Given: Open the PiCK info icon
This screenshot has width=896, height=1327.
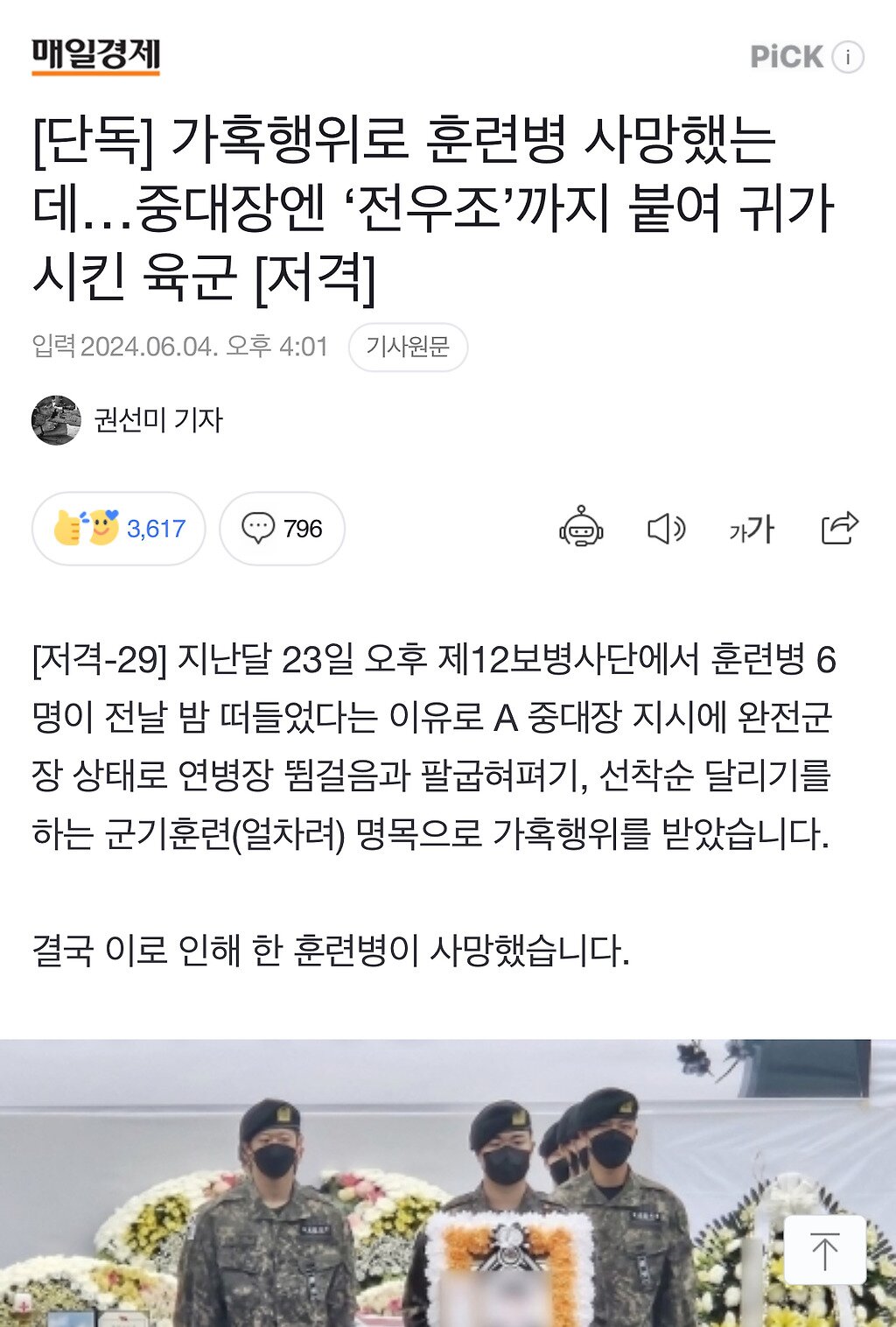Looking at the screenshot, I should 848,57.
